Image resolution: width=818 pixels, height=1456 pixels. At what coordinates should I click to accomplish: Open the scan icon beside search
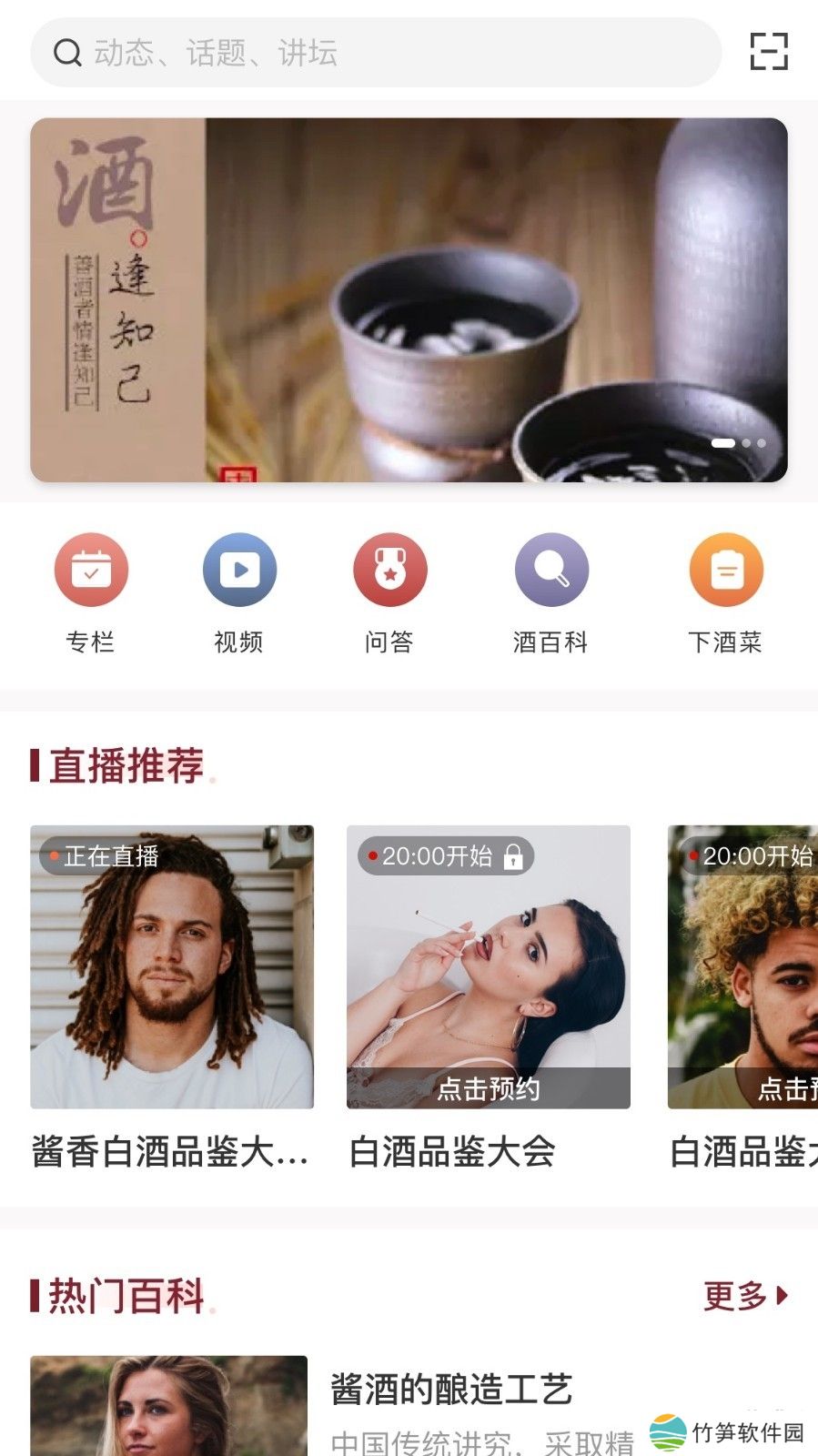pos(768,51)
